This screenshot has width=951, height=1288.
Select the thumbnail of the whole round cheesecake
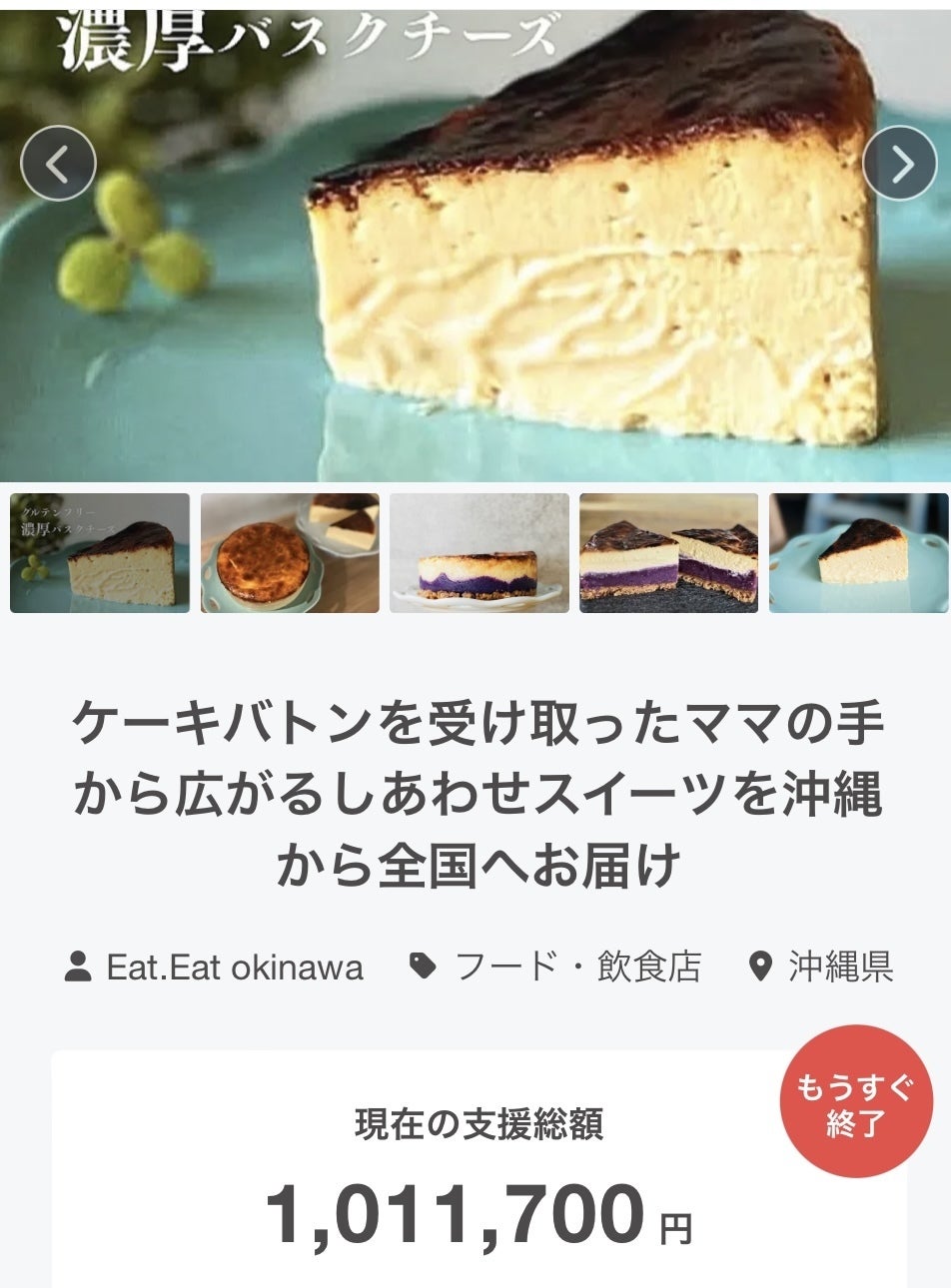click(290, 552)
